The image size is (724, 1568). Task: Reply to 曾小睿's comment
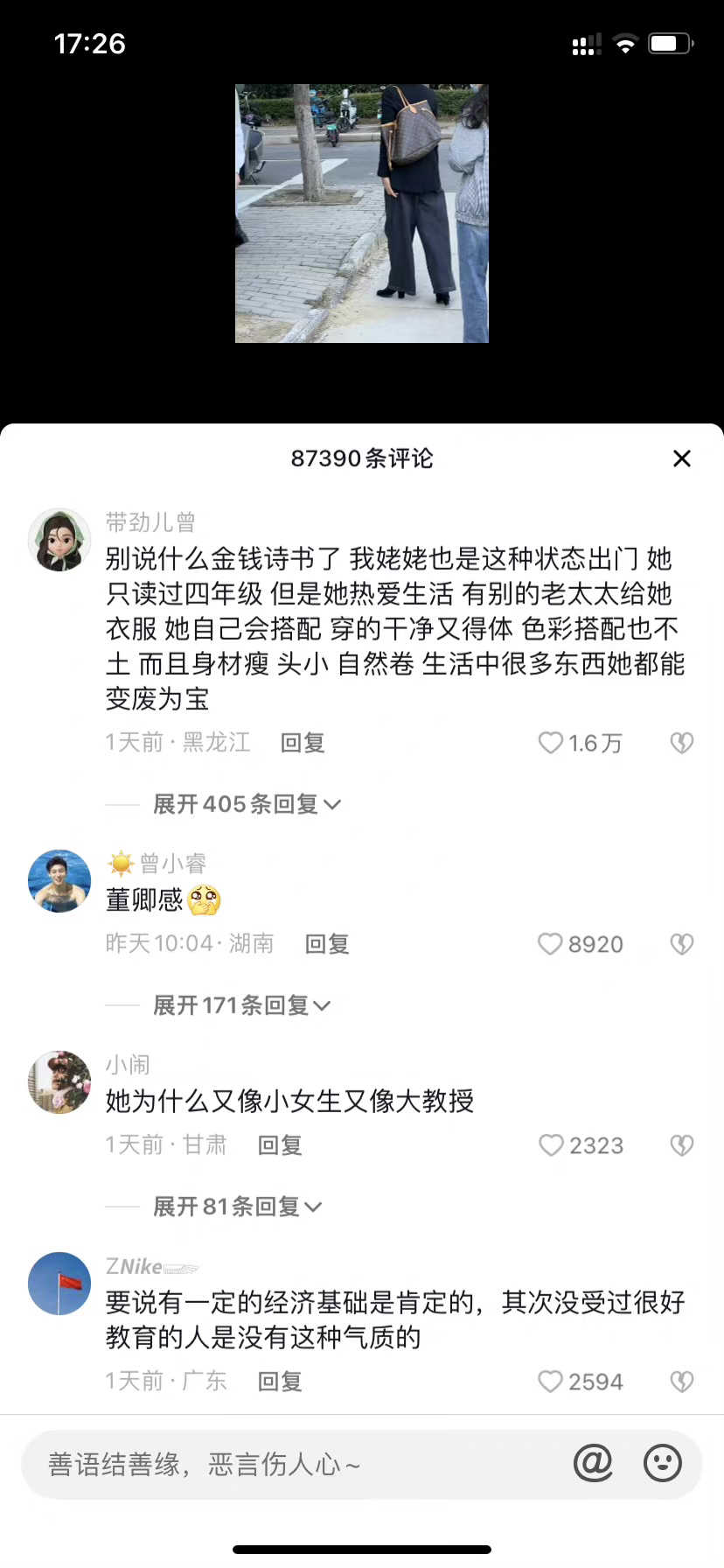(327, 944)
